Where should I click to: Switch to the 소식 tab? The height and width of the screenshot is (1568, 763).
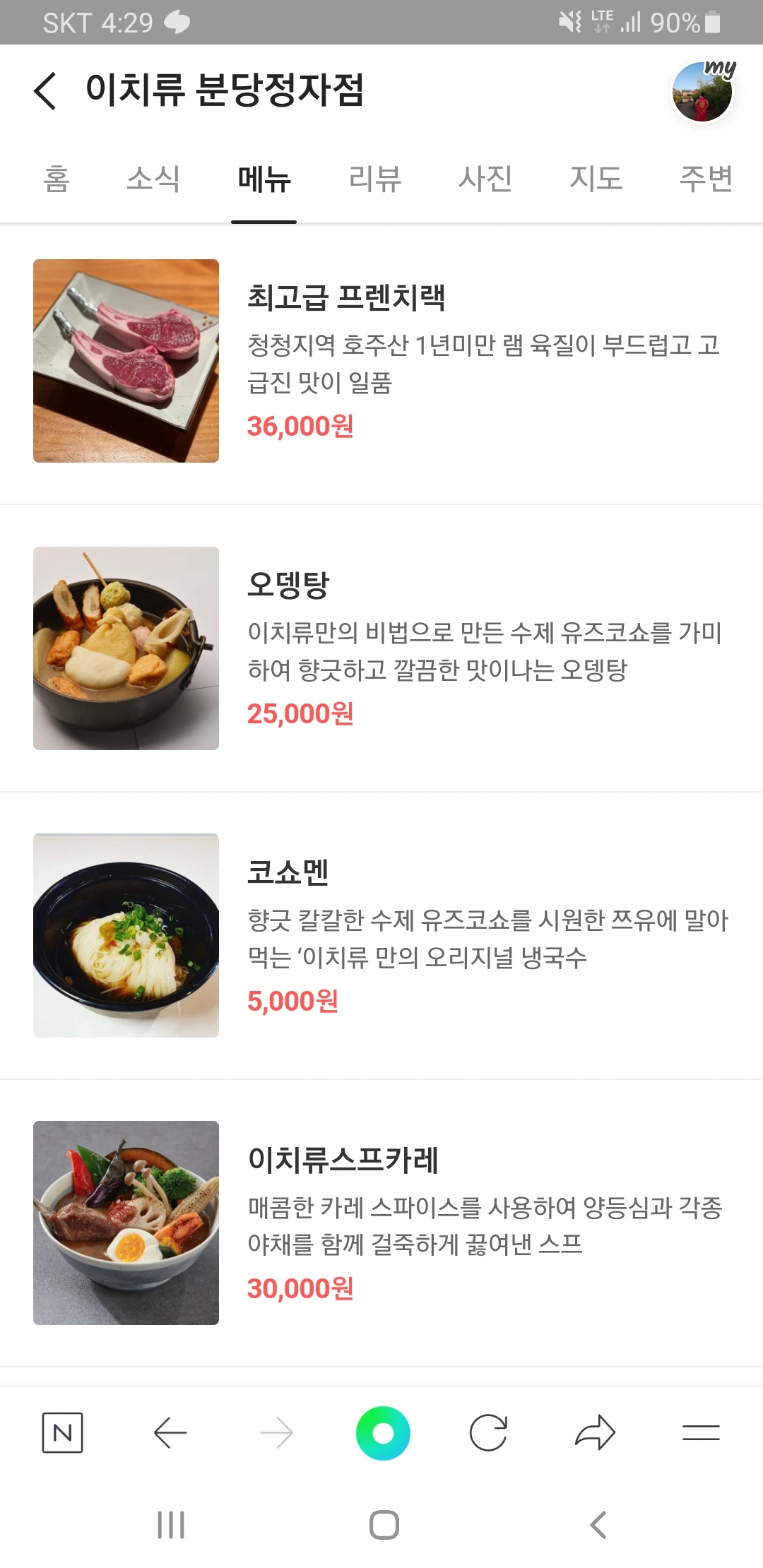pos(153,179)
